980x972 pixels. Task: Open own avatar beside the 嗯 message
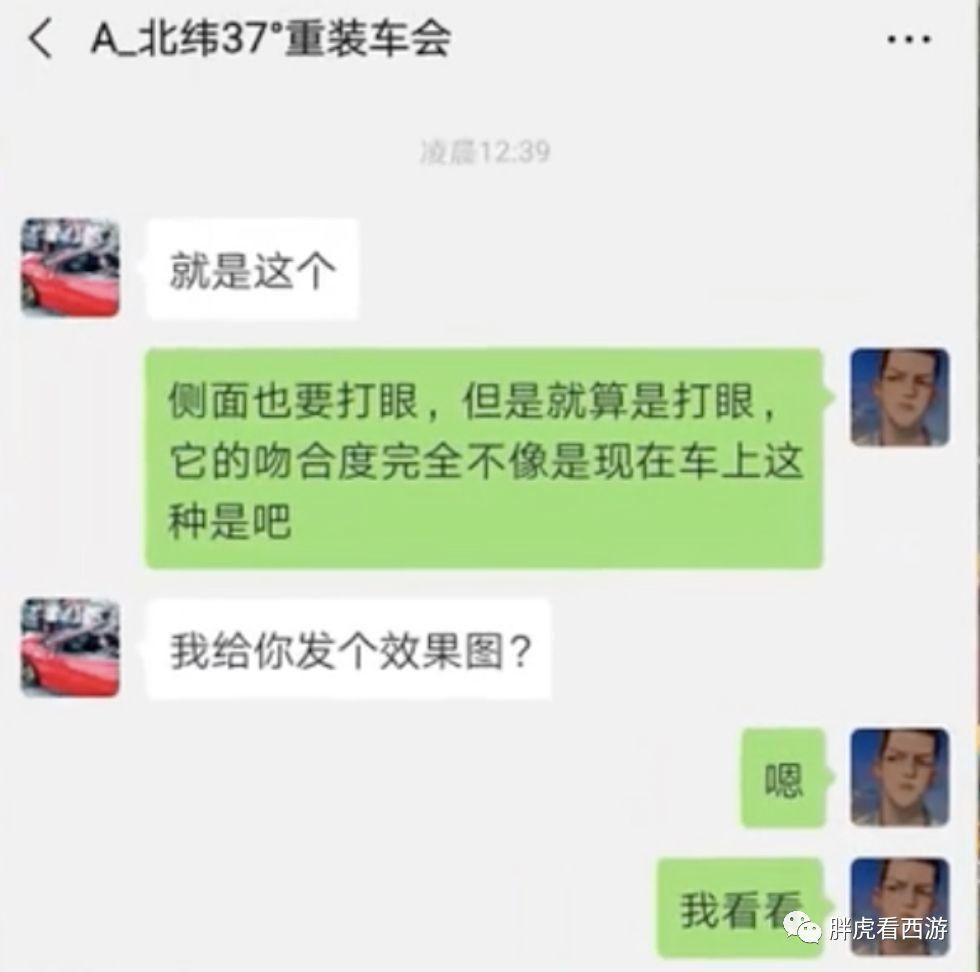pyautogui.click(x=900, y=777)
